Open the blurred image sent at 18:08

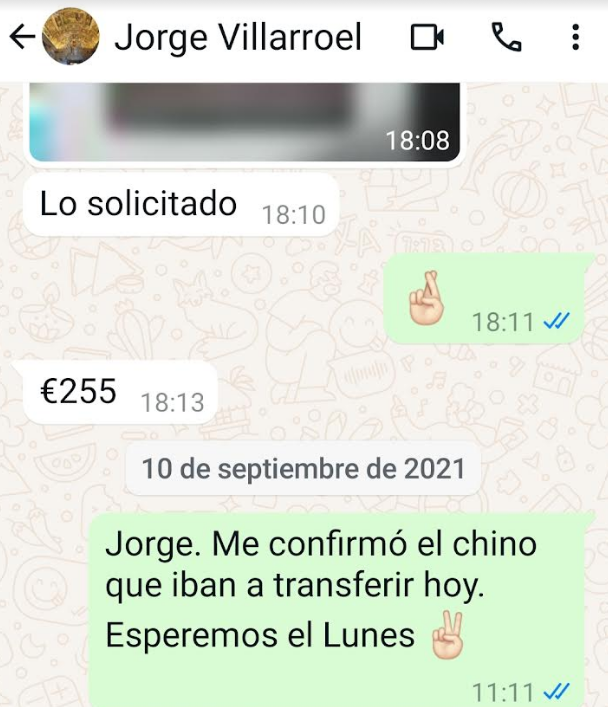244,120
